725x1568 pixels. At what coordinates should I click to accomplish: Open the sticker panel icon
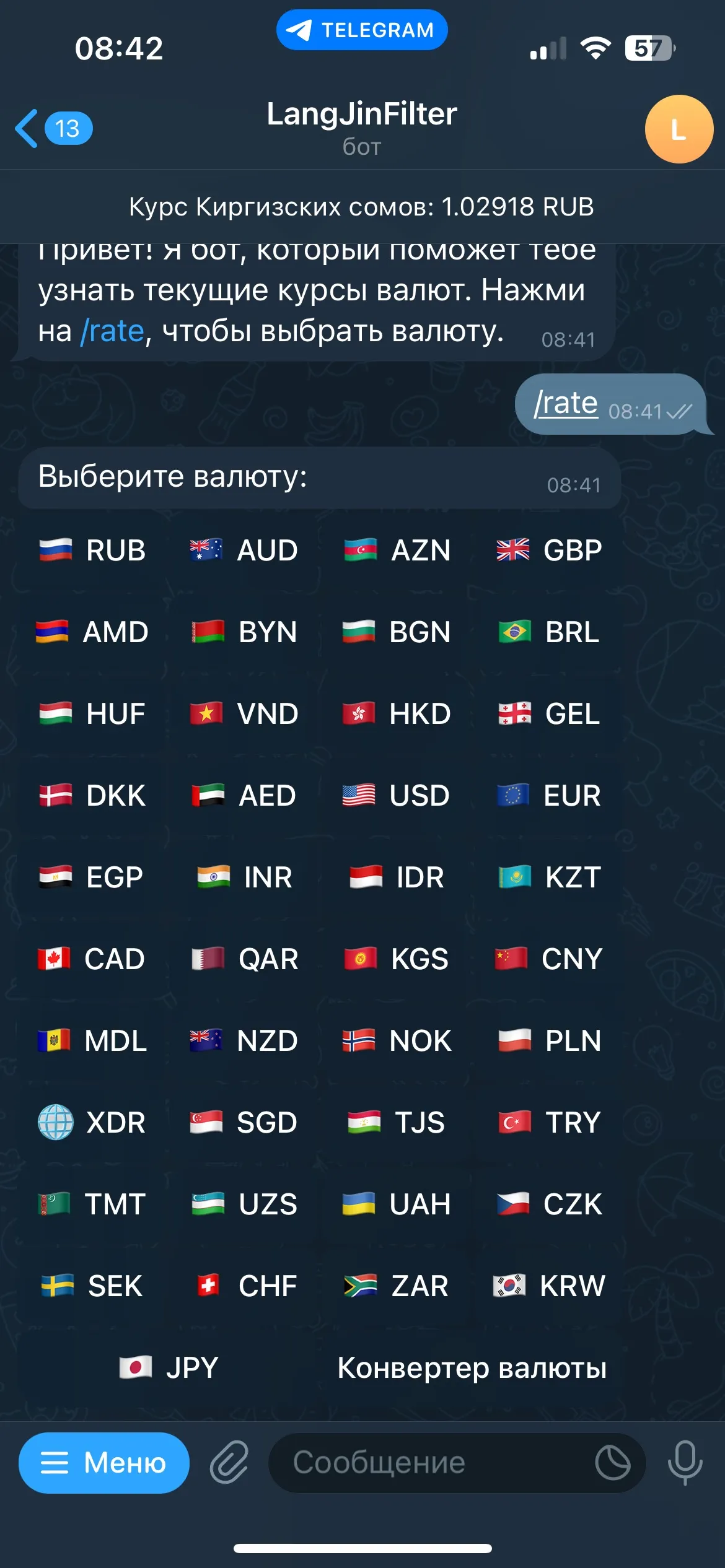612,1463
